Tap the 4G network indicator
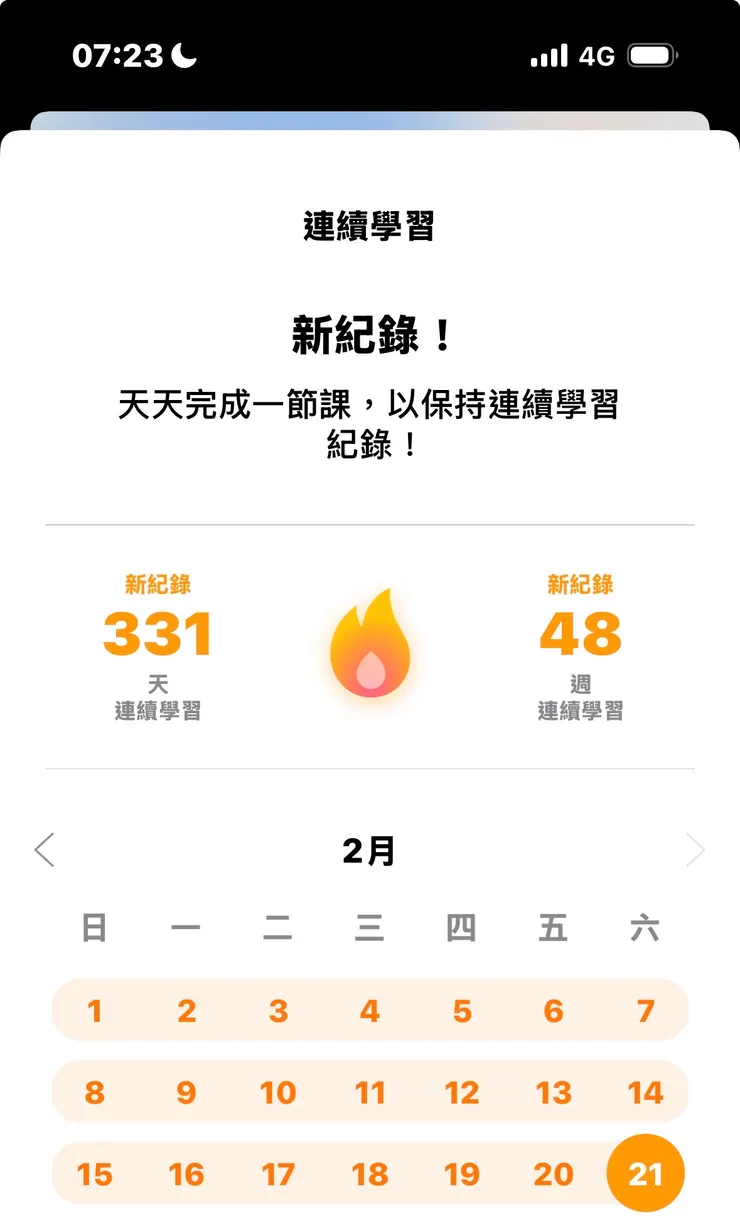The height and width of the screenshot is (1225, 740). tap(597, 56)
